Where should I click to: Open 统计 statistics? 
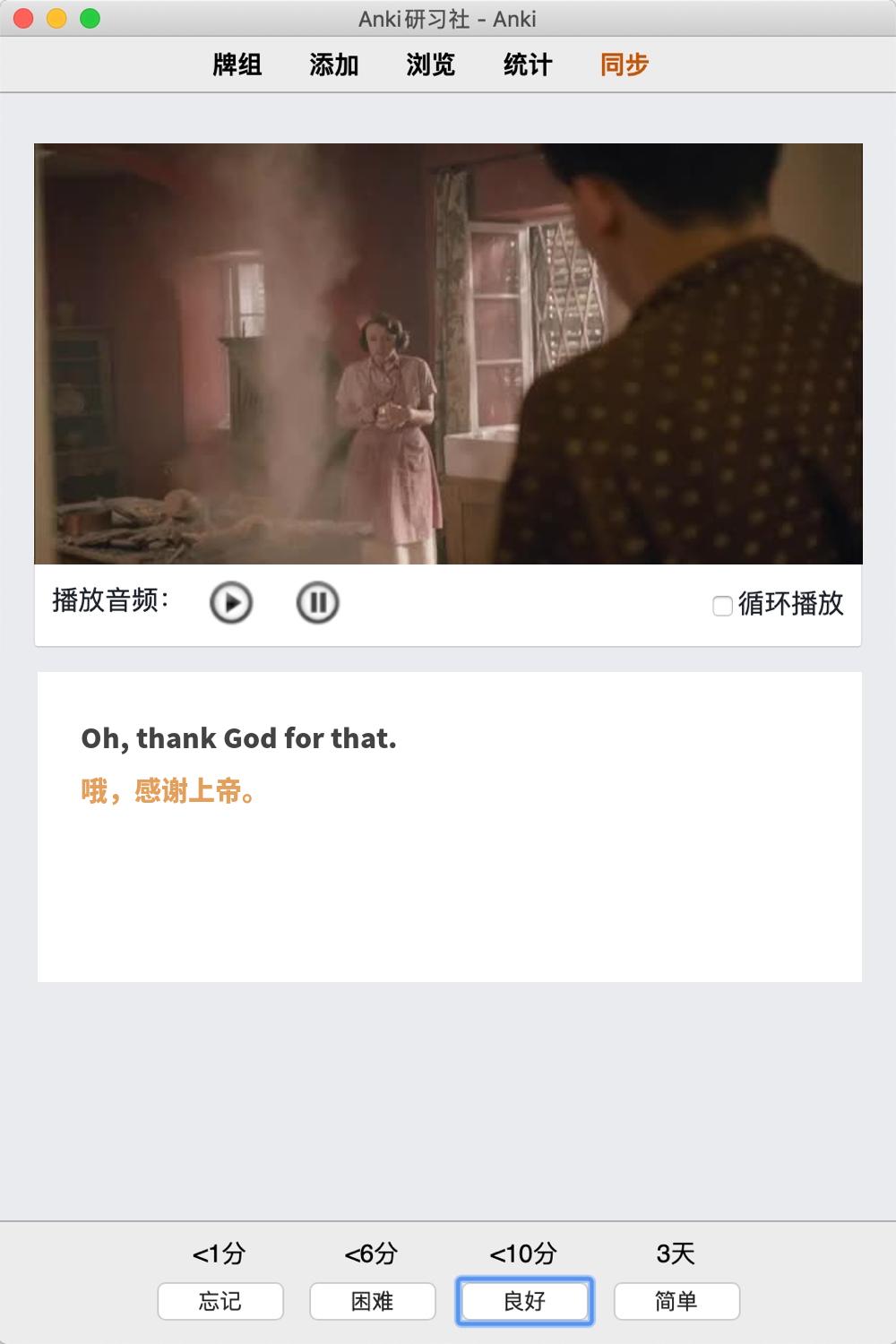[x=528, y=65]
